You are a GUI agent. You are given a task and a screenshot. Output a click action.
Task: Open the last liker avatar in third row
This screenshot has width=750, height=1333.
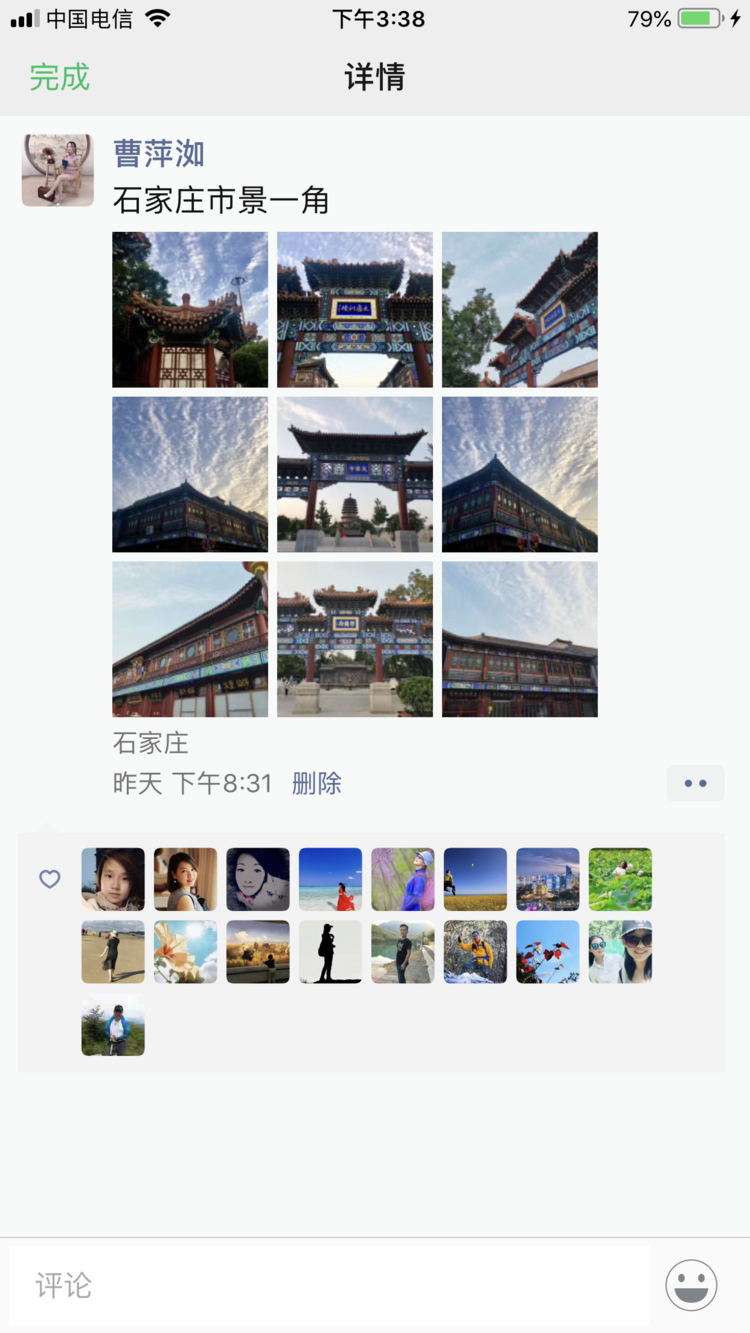[x=113, y=1024]
